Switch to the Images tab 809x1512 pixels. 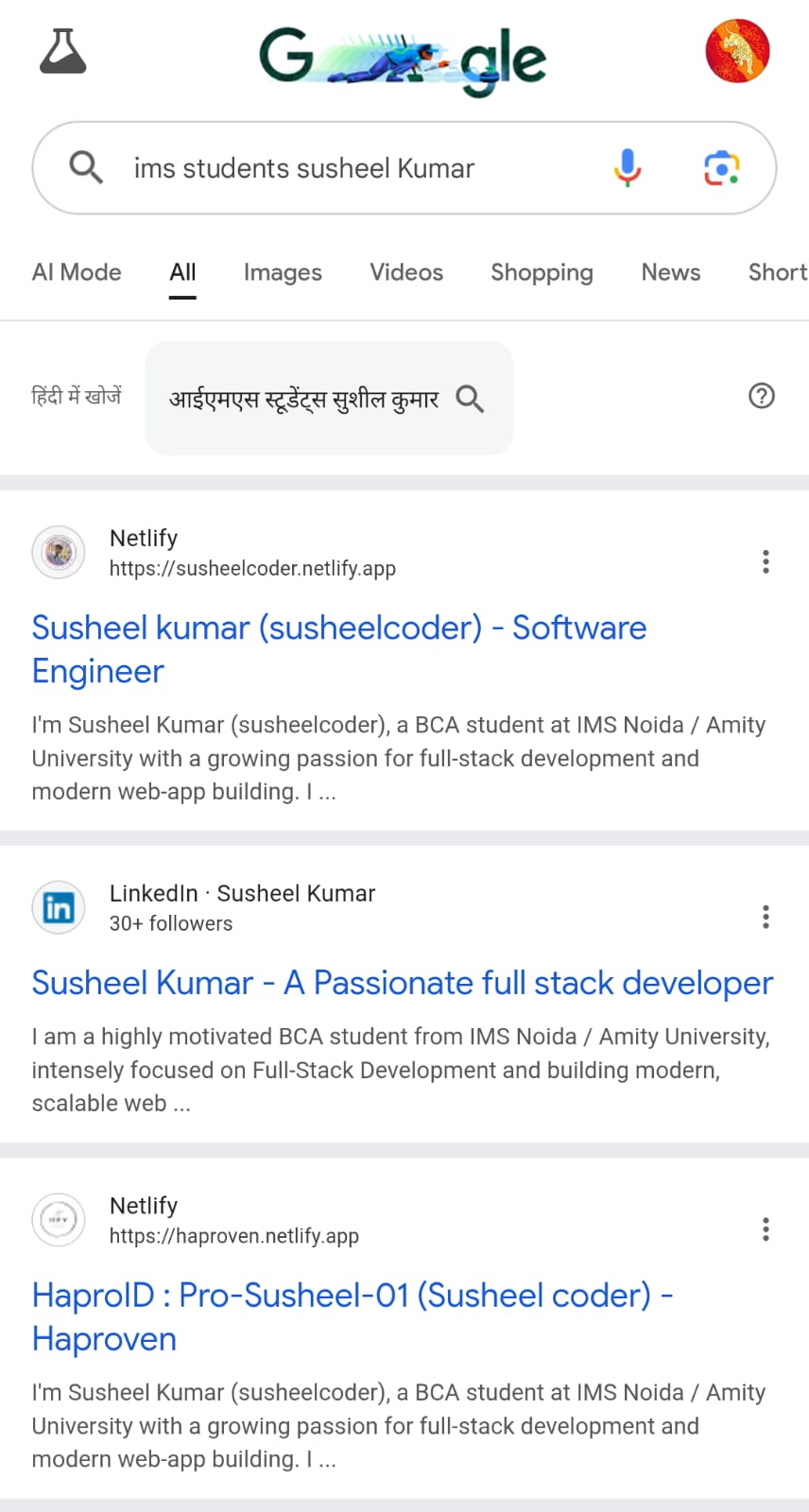(x=283, y=272)
